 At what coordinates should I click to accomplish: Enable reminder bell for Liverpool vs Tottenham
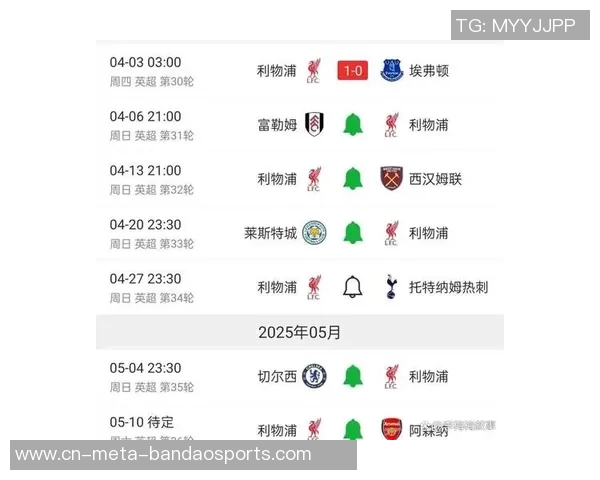coord(352,287)
